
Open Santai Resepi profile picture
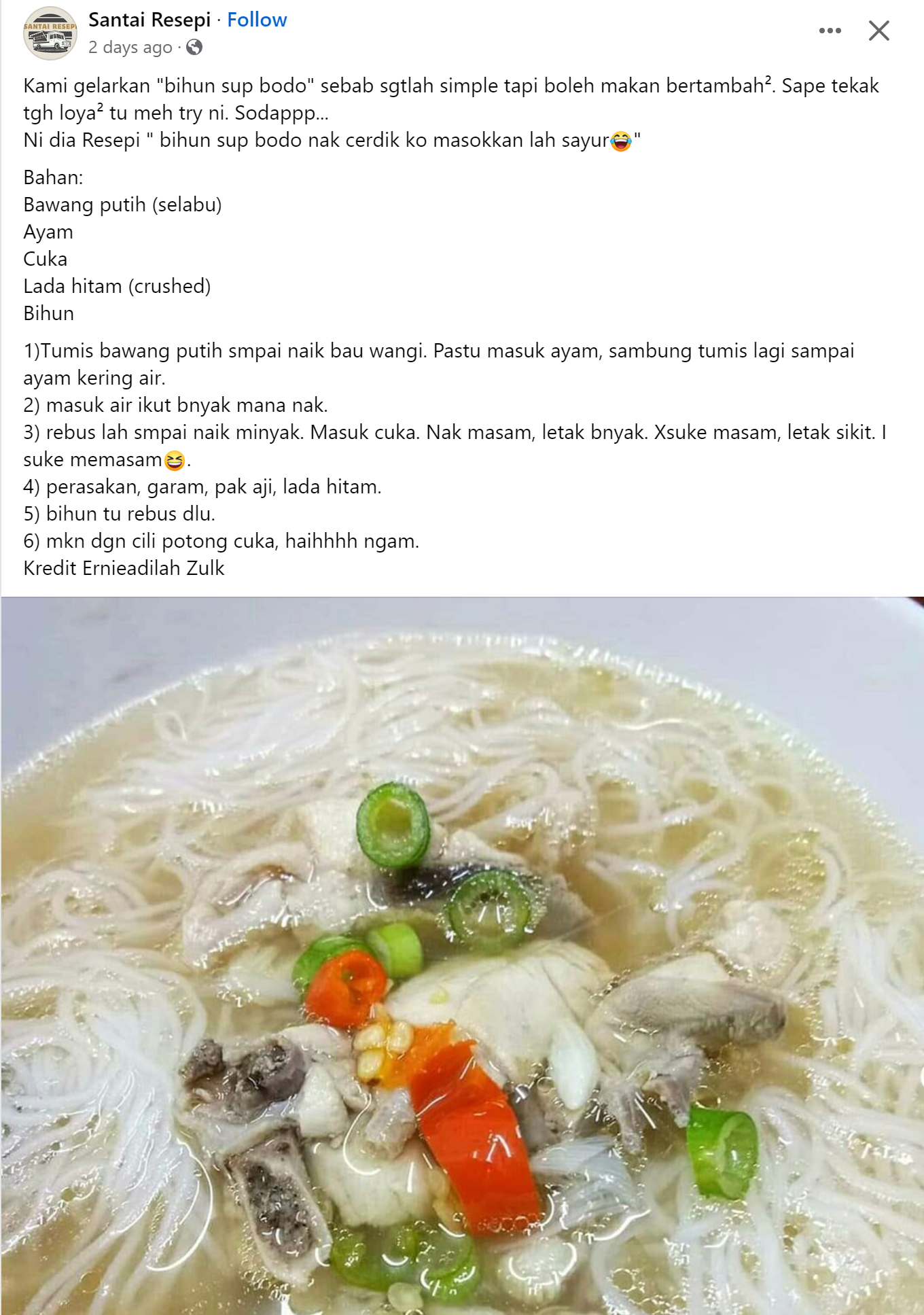[x=50, y=33]
